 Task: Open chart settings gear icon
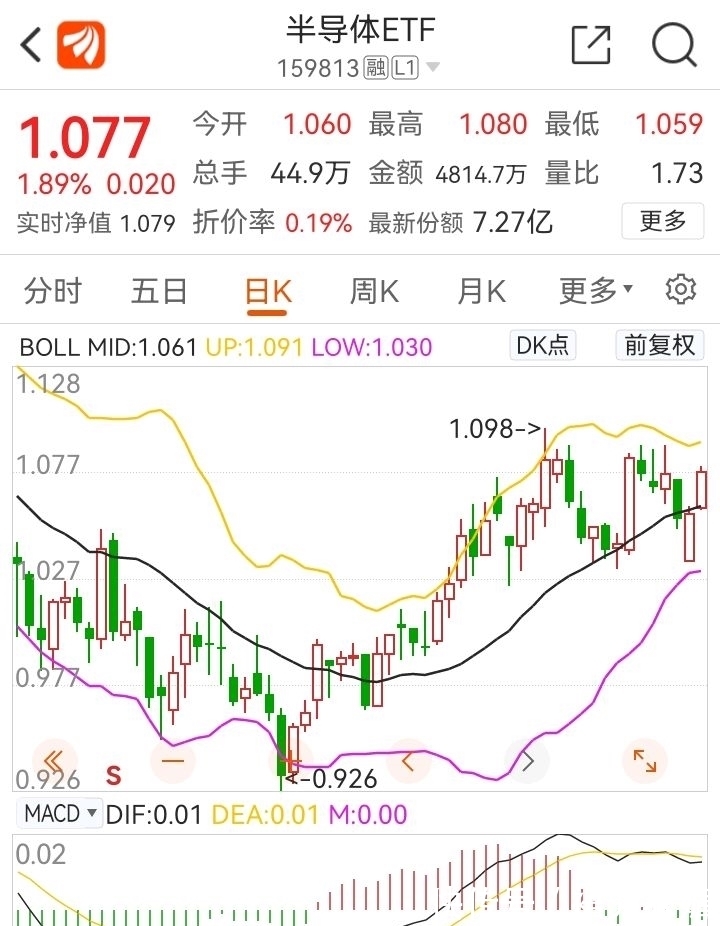coord(681,290)
